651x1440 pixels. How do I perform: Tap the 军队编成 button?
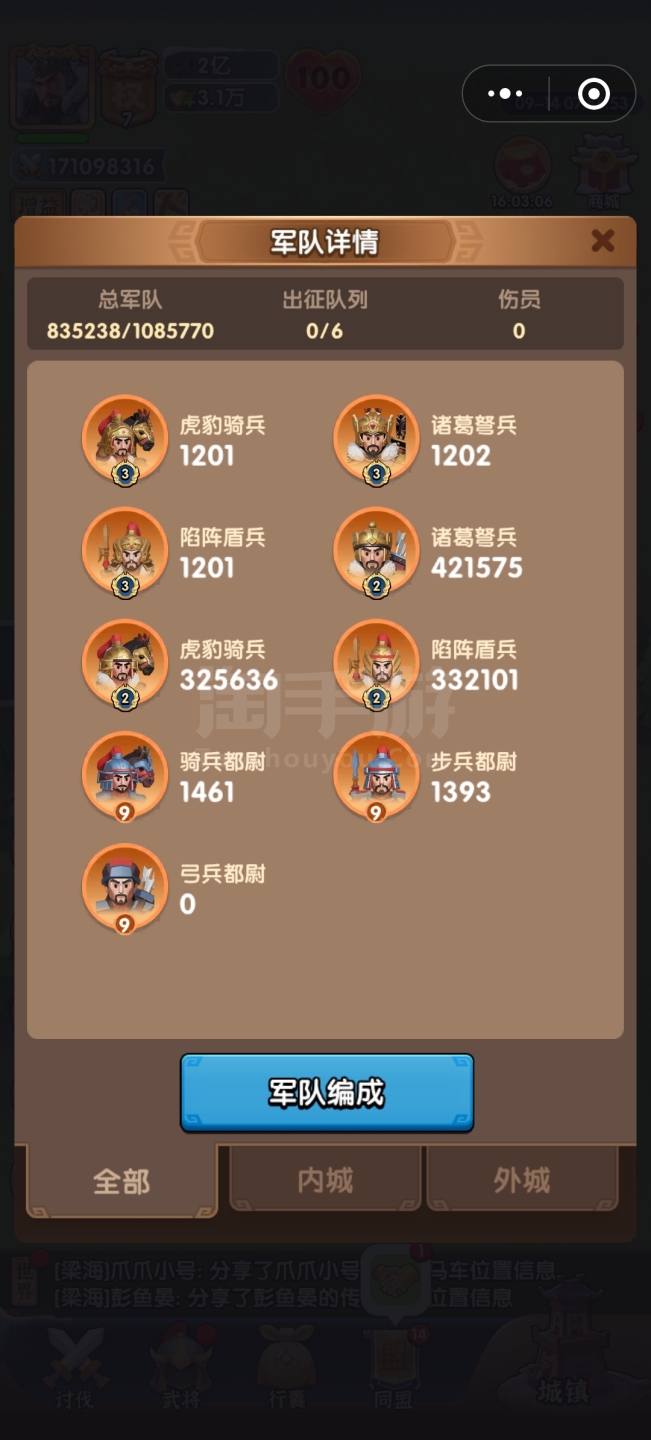[326, 1093]
